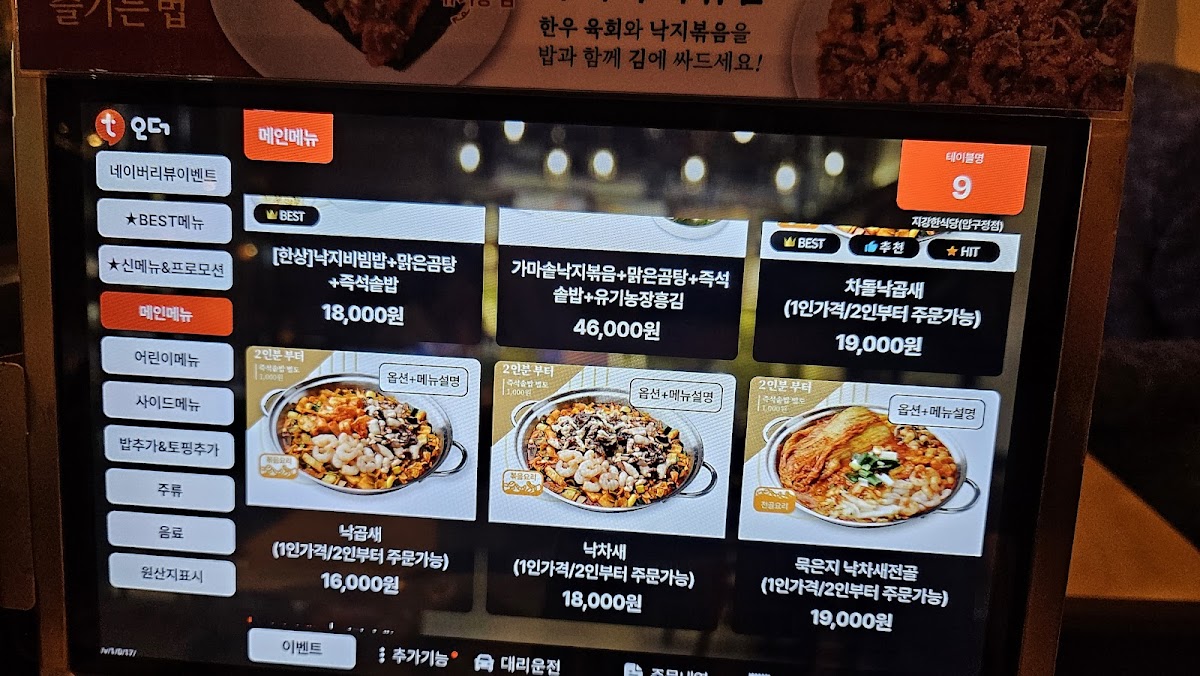The width and height of the screenshot is (1200, 676).
Task: Tap the 이벤트 button
Action: (302, 648)
